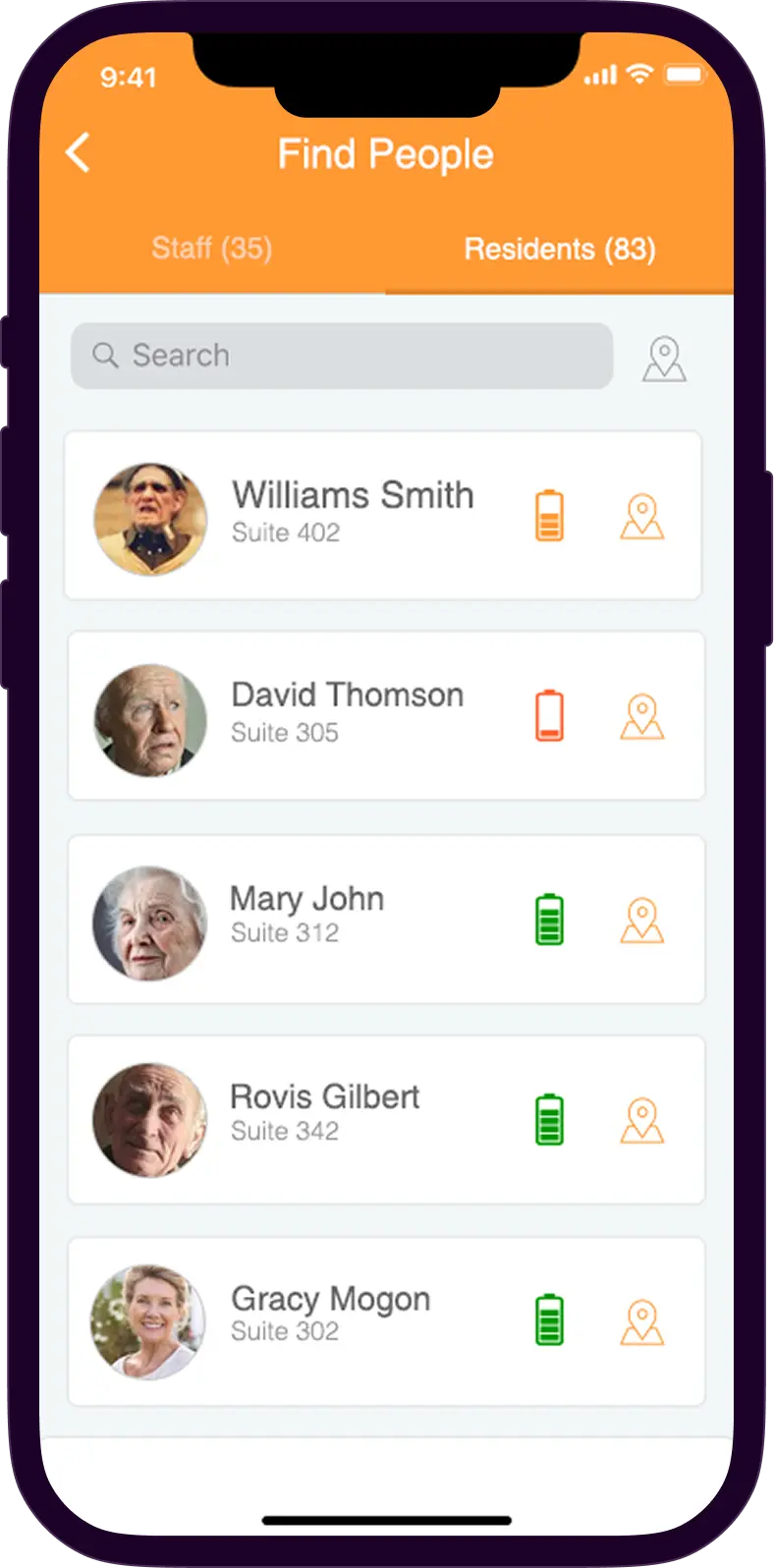Find Gracy Mogon on the map
The height and width of the screenshot is (1568, 774).
641,1322
